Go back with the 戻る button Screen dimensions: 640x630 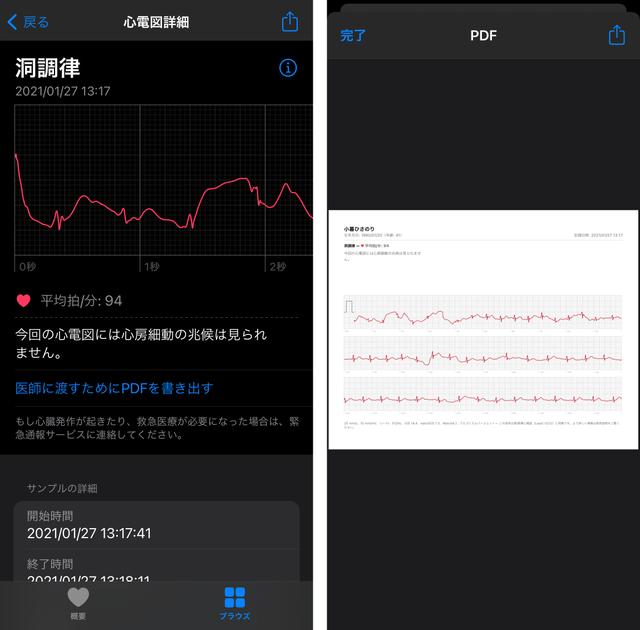[x=28, y=21]
